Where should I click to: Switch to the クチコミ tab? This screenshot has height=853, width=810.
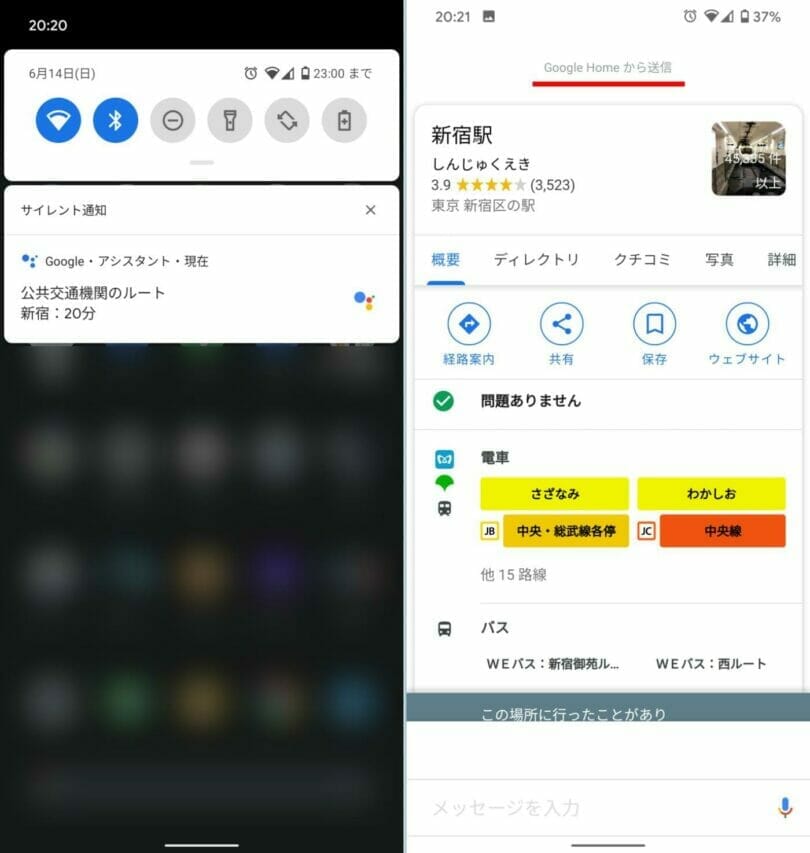pos(640,260)
